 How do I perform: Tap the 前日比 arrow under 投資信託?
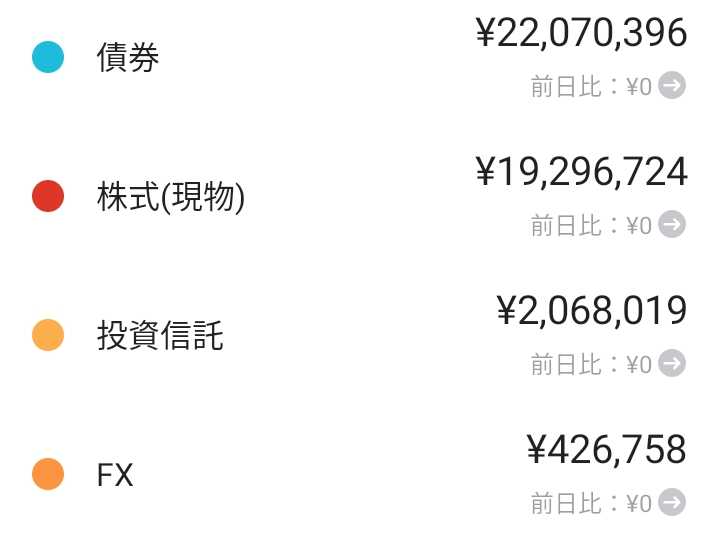point(674,364)
